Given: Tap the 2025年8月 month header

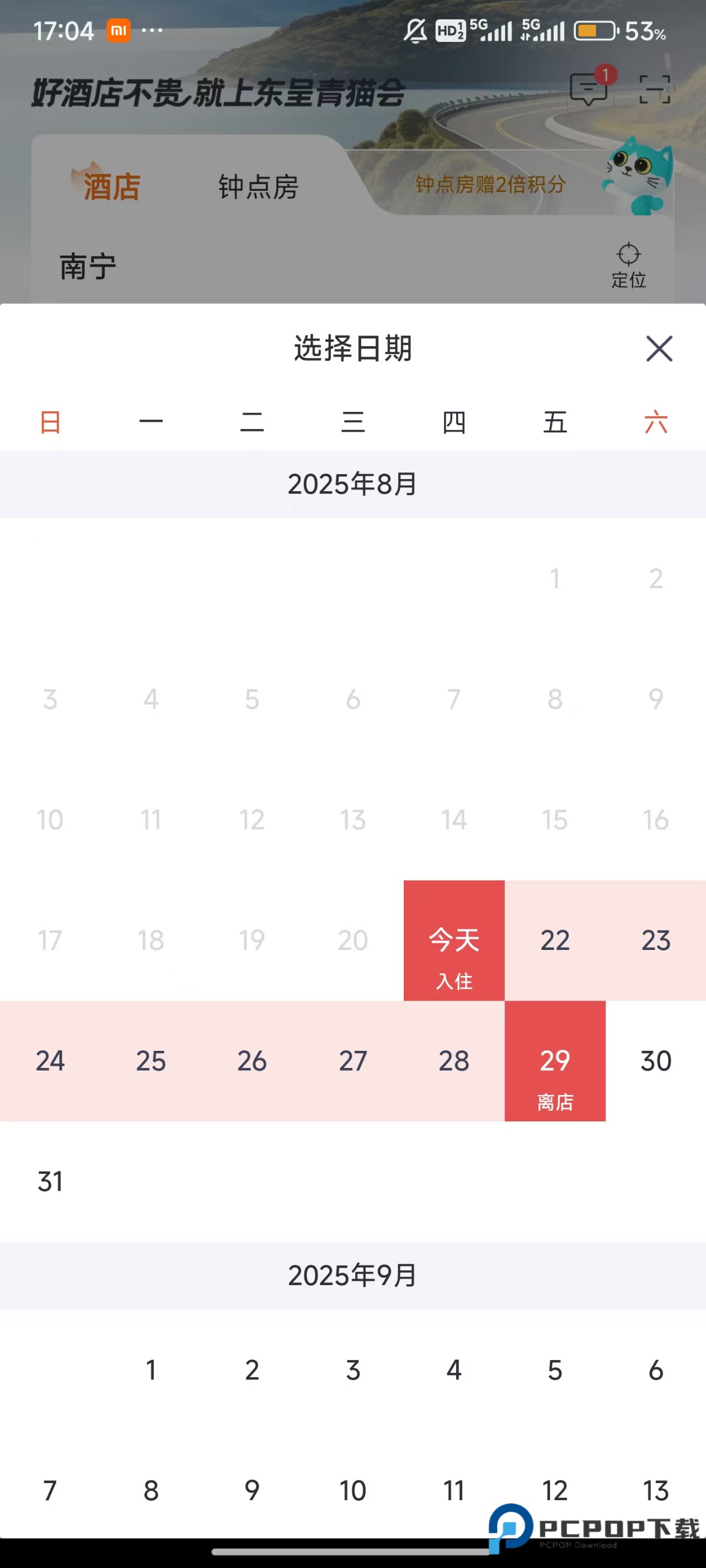Looking at the screenshot, I should coord(352,484).
